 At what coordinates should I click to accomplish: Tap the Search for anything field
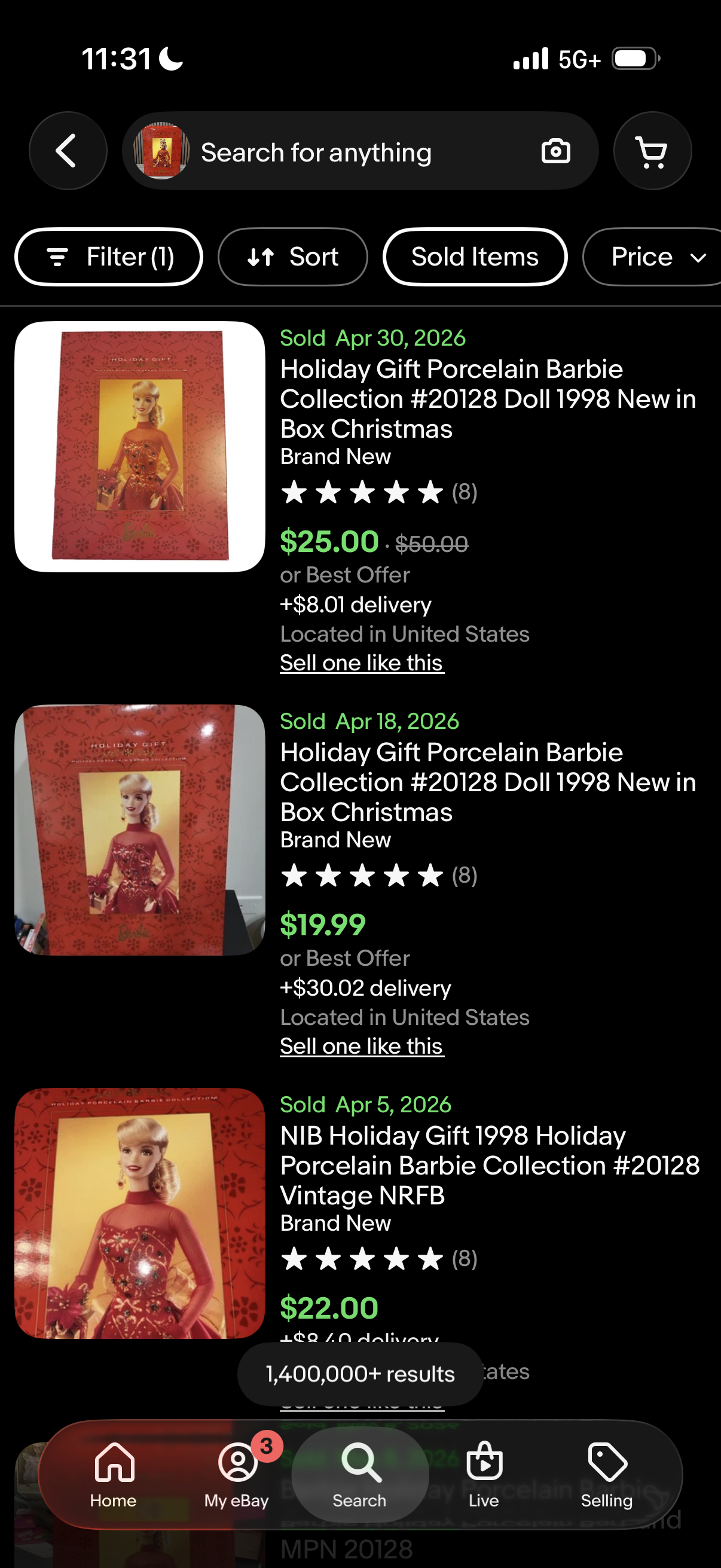point(360,151)
